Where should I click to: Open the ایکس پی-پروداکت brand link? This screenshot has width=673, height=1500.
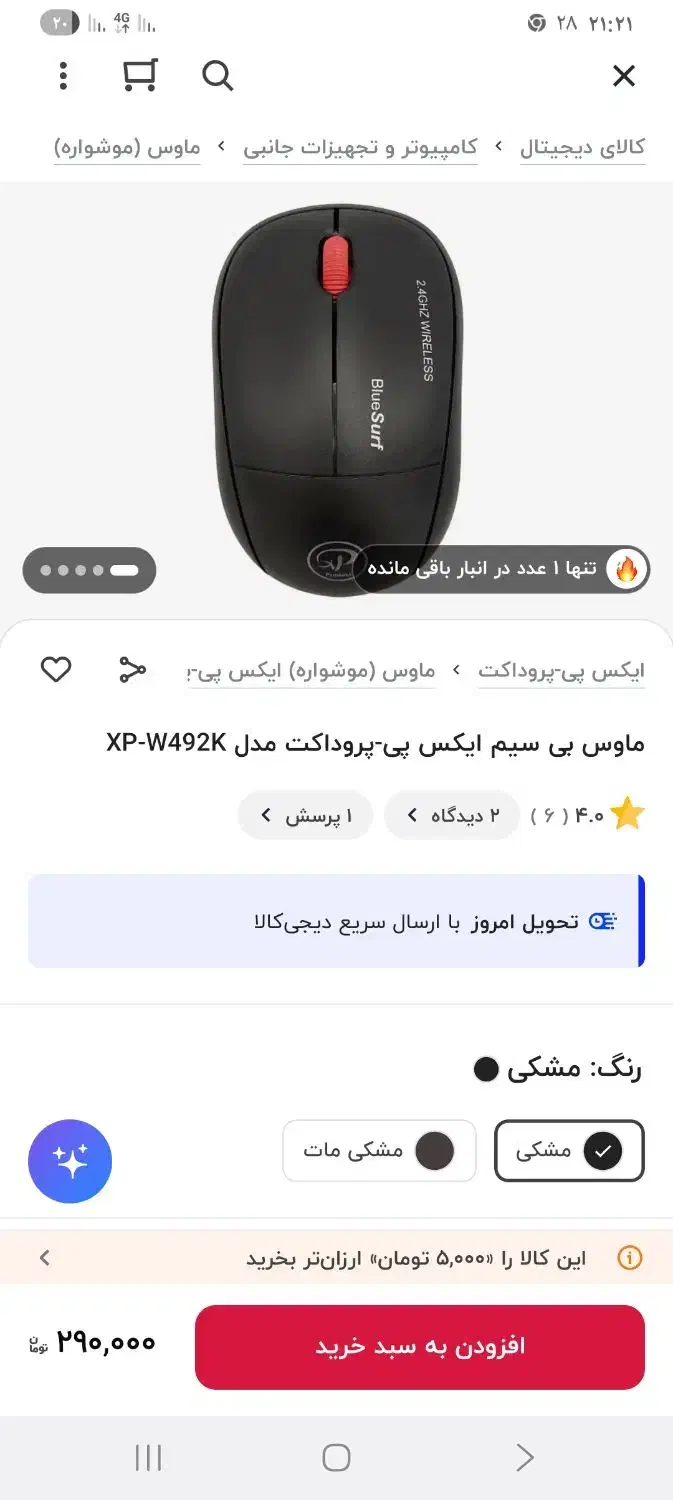pyautogui.click(x=561, y=671)
